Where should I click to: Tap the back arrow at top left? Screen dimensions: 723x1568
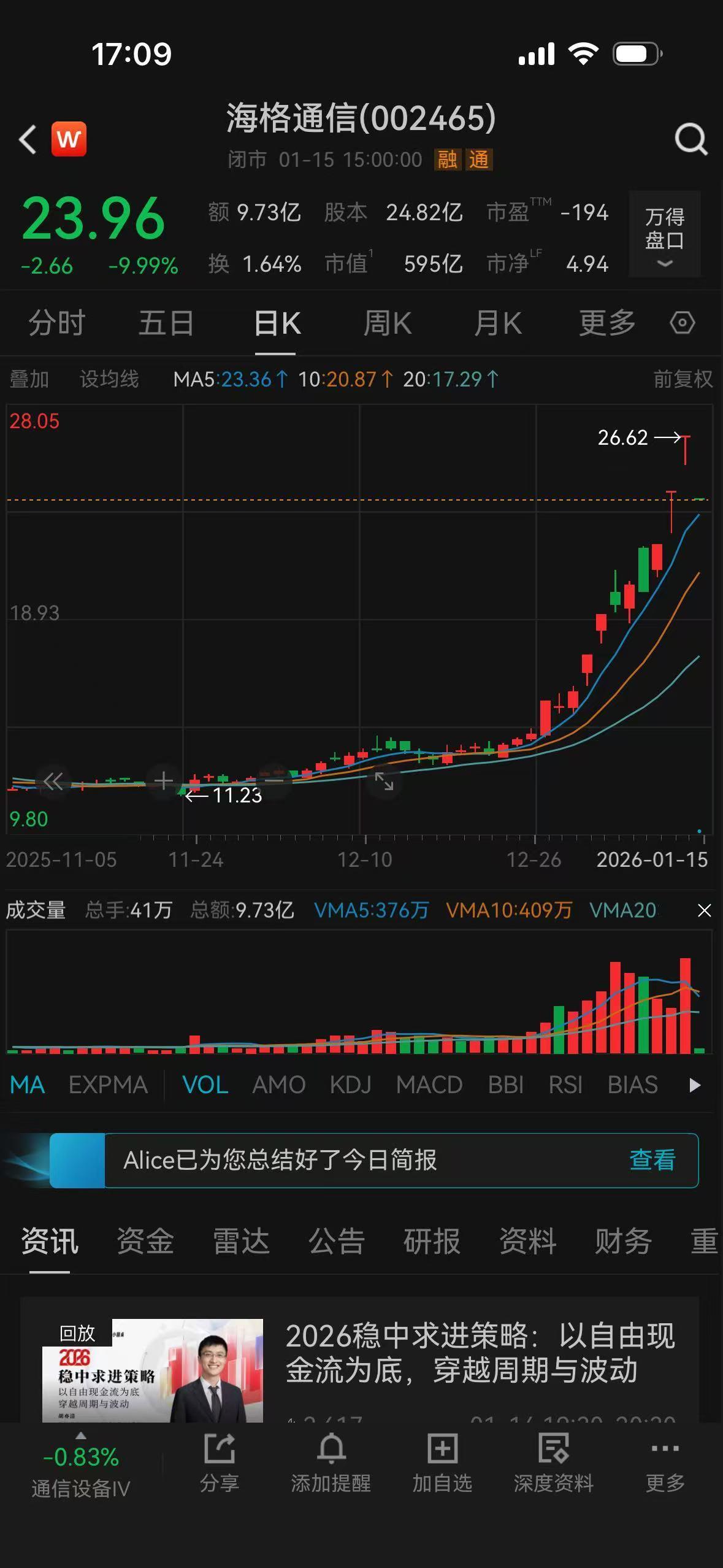[27, 139]
